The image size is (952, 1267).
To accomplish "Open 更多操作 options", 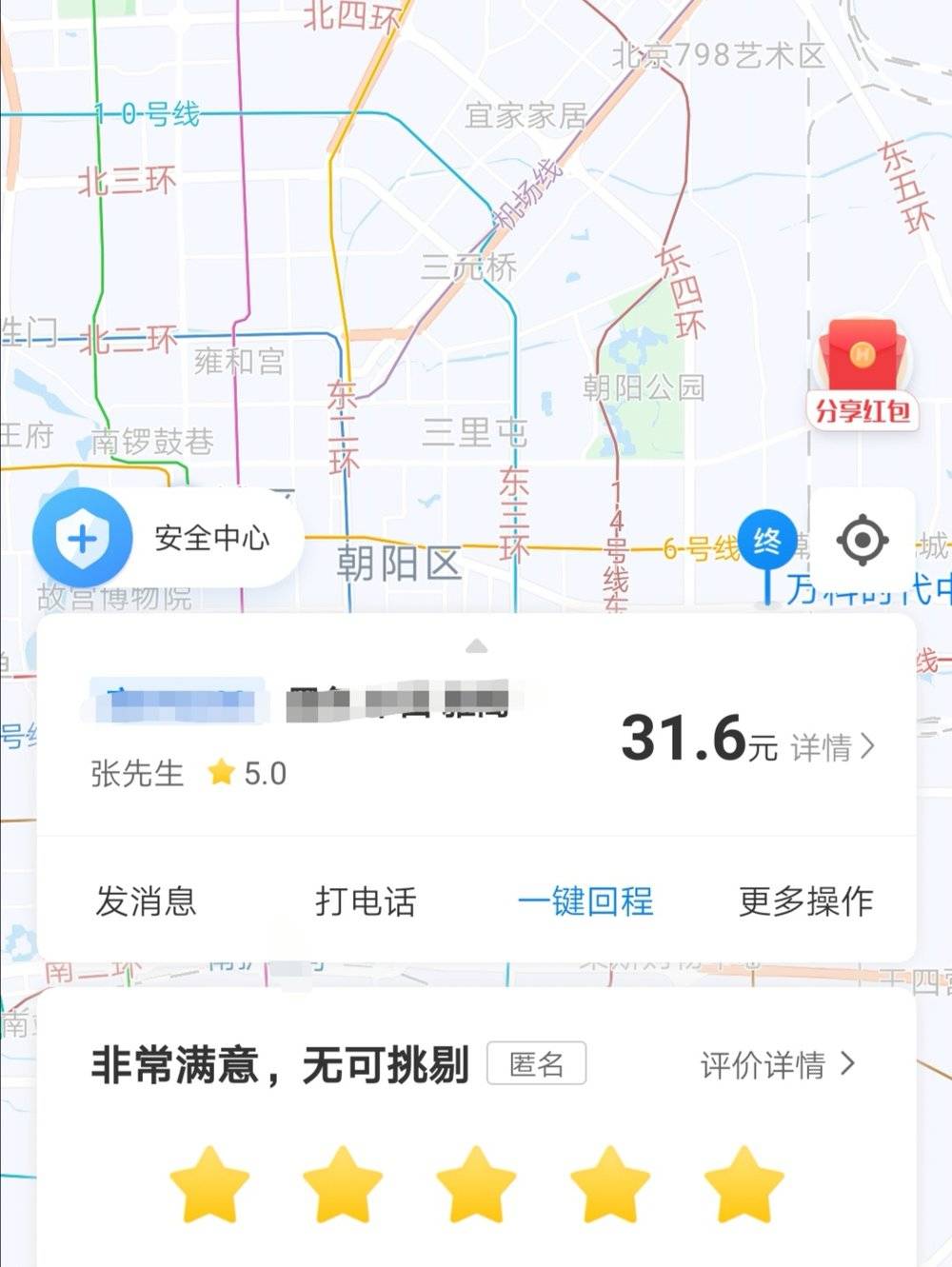I will click(805, 901).
